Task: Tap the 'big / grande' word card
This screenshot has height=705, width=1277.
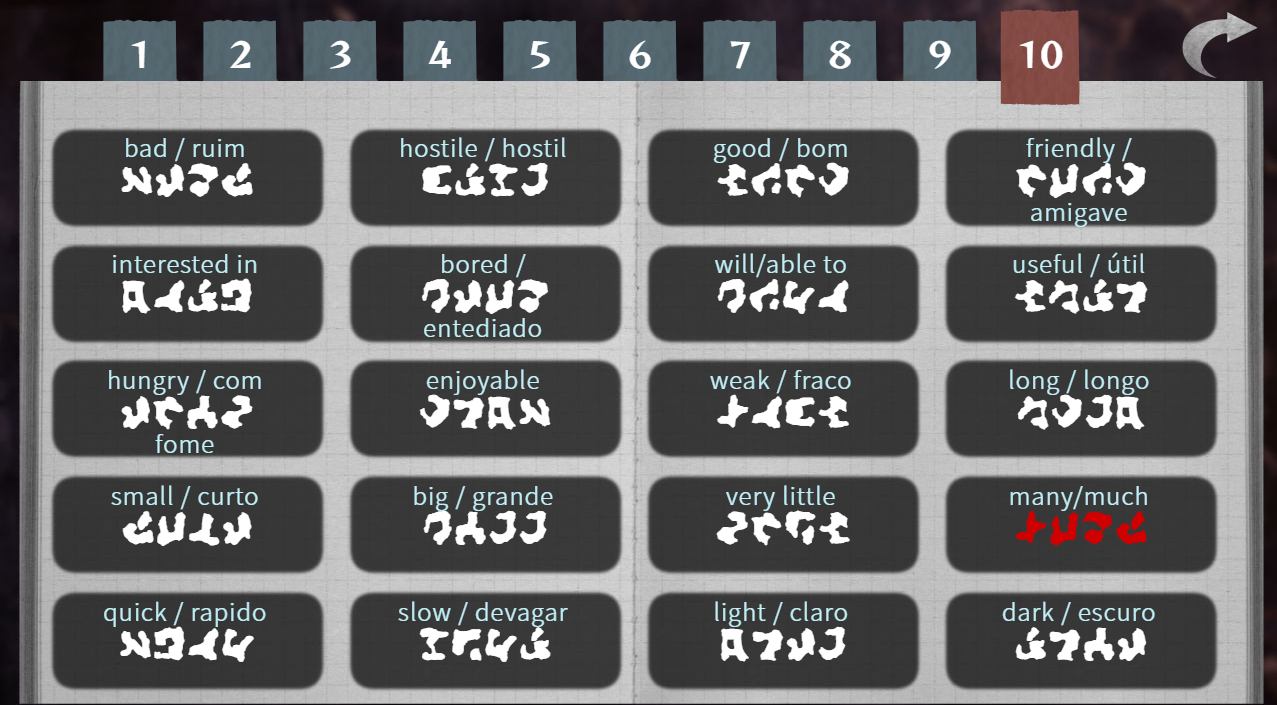Action: click(x=485, y=524)
